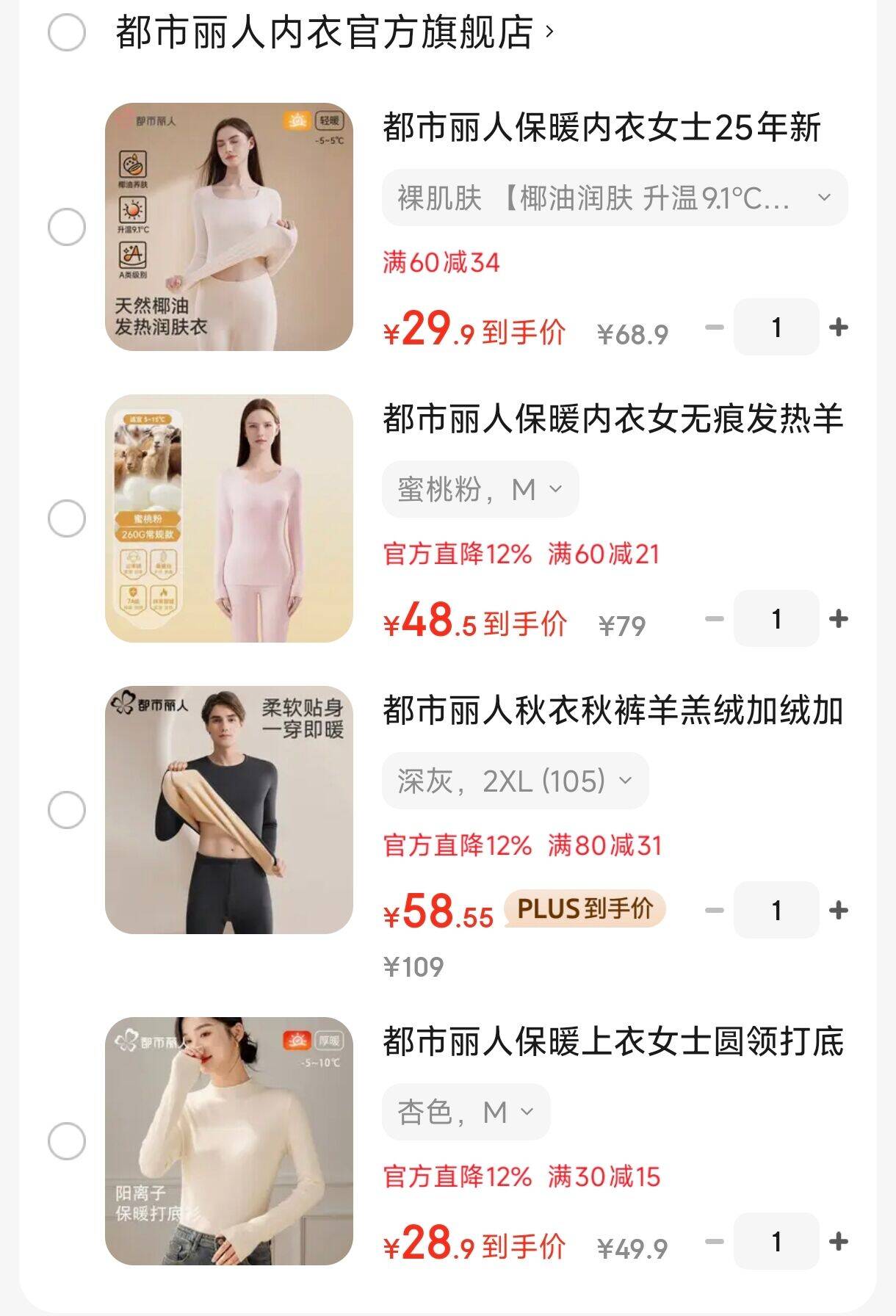896x1316 pixels.
Task: Open the 天然椰油发热润肤衣 product image
Action: click(229, 227)
